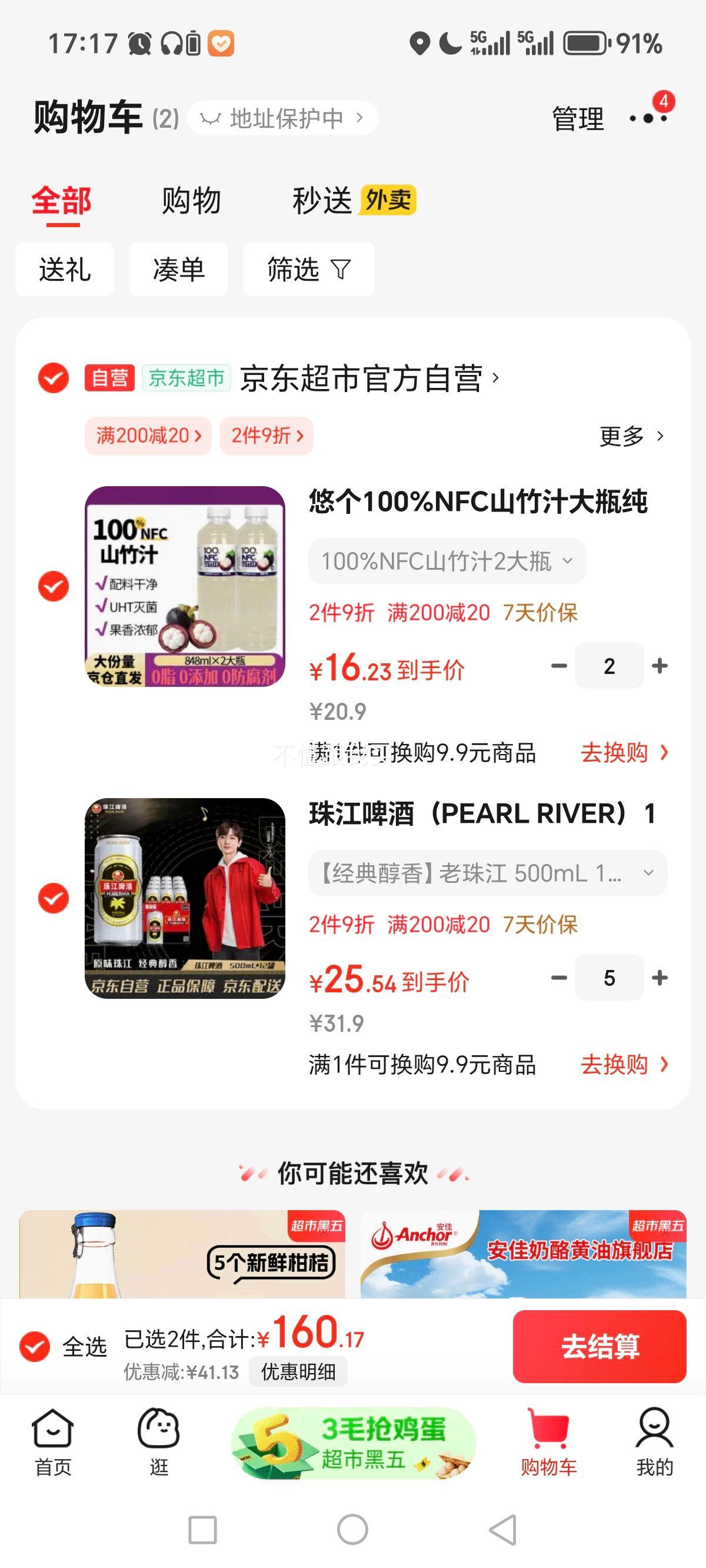Switch to the 购物 tab
Image resolution: width=706 pixels, height=1568 pixels.
tap(189, 201)
